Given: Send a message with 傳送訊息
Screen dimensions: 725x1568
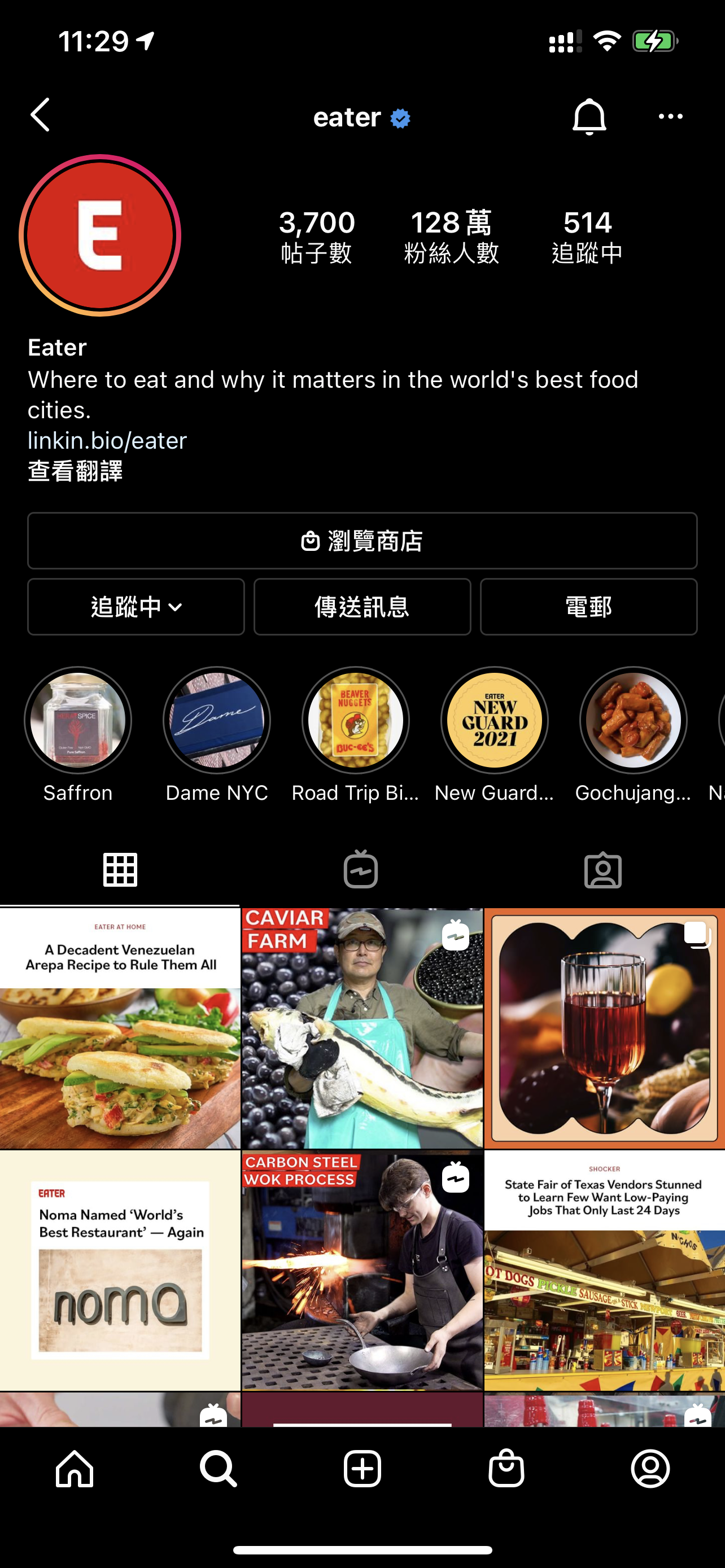Looking at the screenshot, I should coord(362,607).
